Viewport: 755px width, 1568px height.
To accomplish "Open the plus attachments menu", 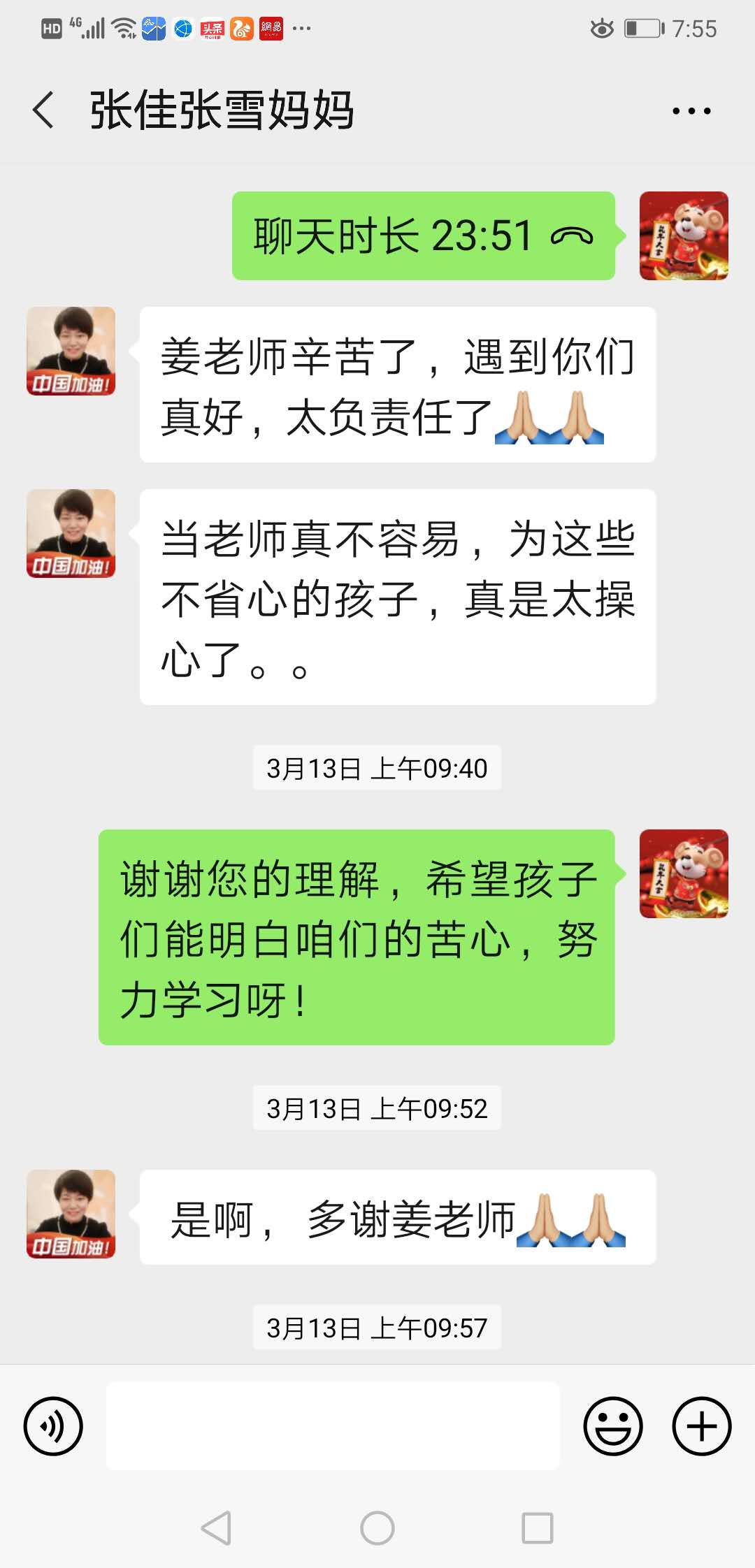I will [x=702, y=1426].
